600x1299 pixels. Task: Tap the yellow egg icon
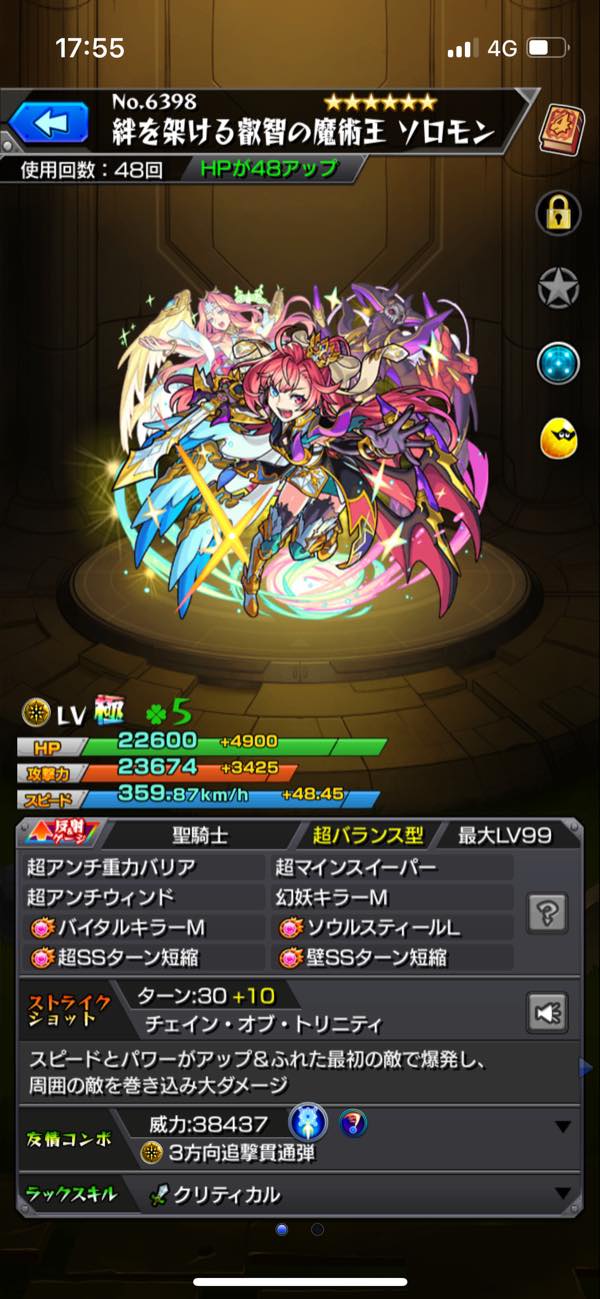tap(558, 437)
